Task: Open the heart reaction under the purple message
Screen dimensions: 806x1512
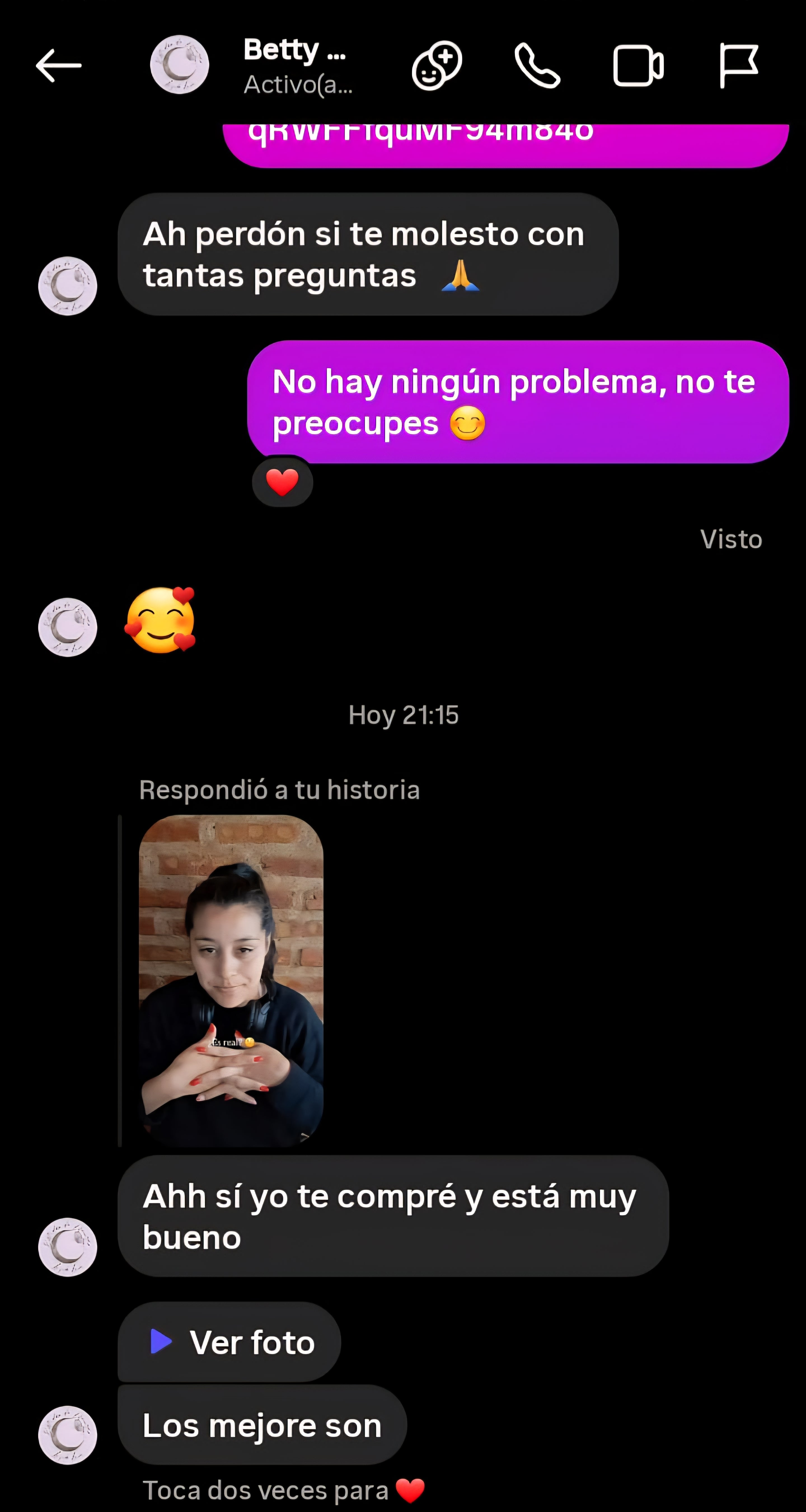Action: point(282,482)
